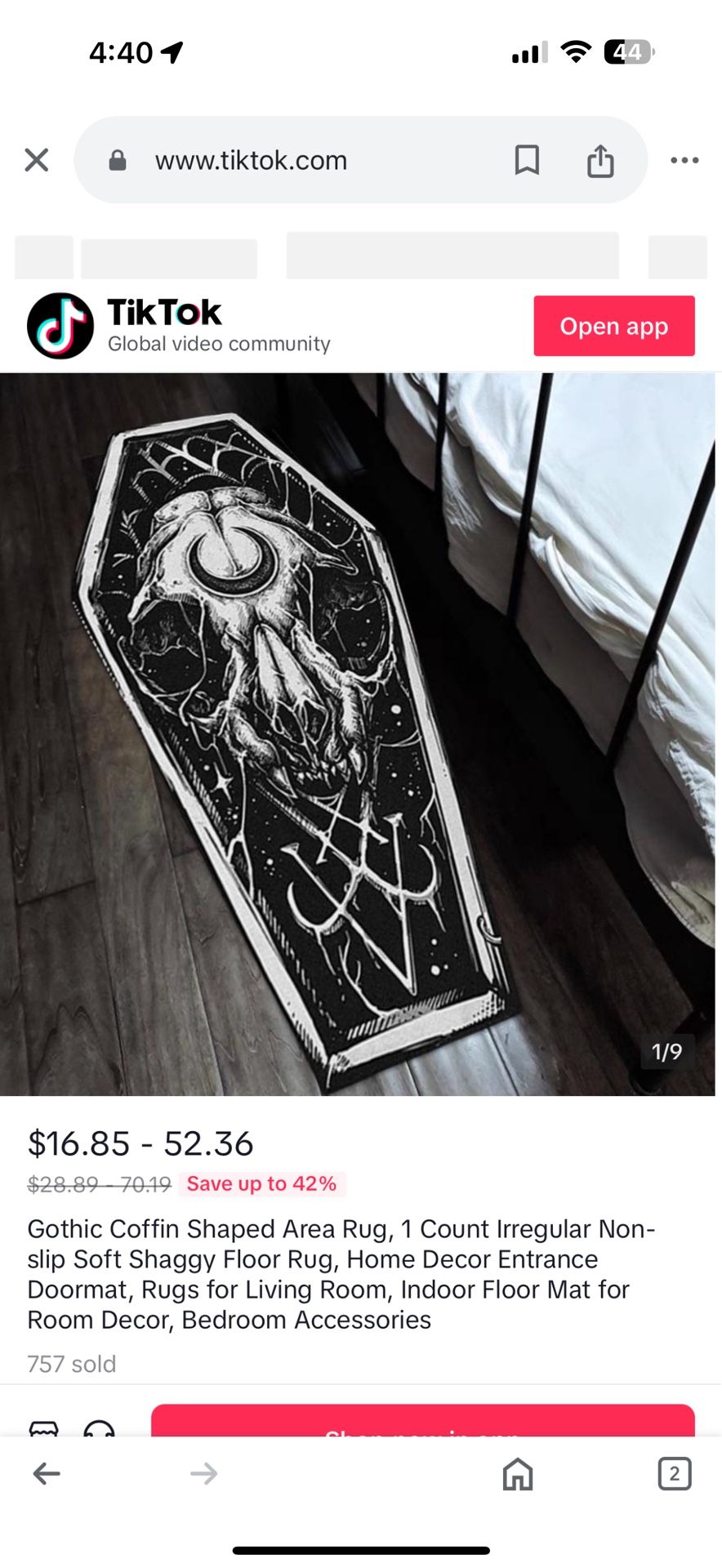This screenshot has width=722, height=1568.
Task: Tap the Shop now in app button
Action: click(x=423, y=1421)
